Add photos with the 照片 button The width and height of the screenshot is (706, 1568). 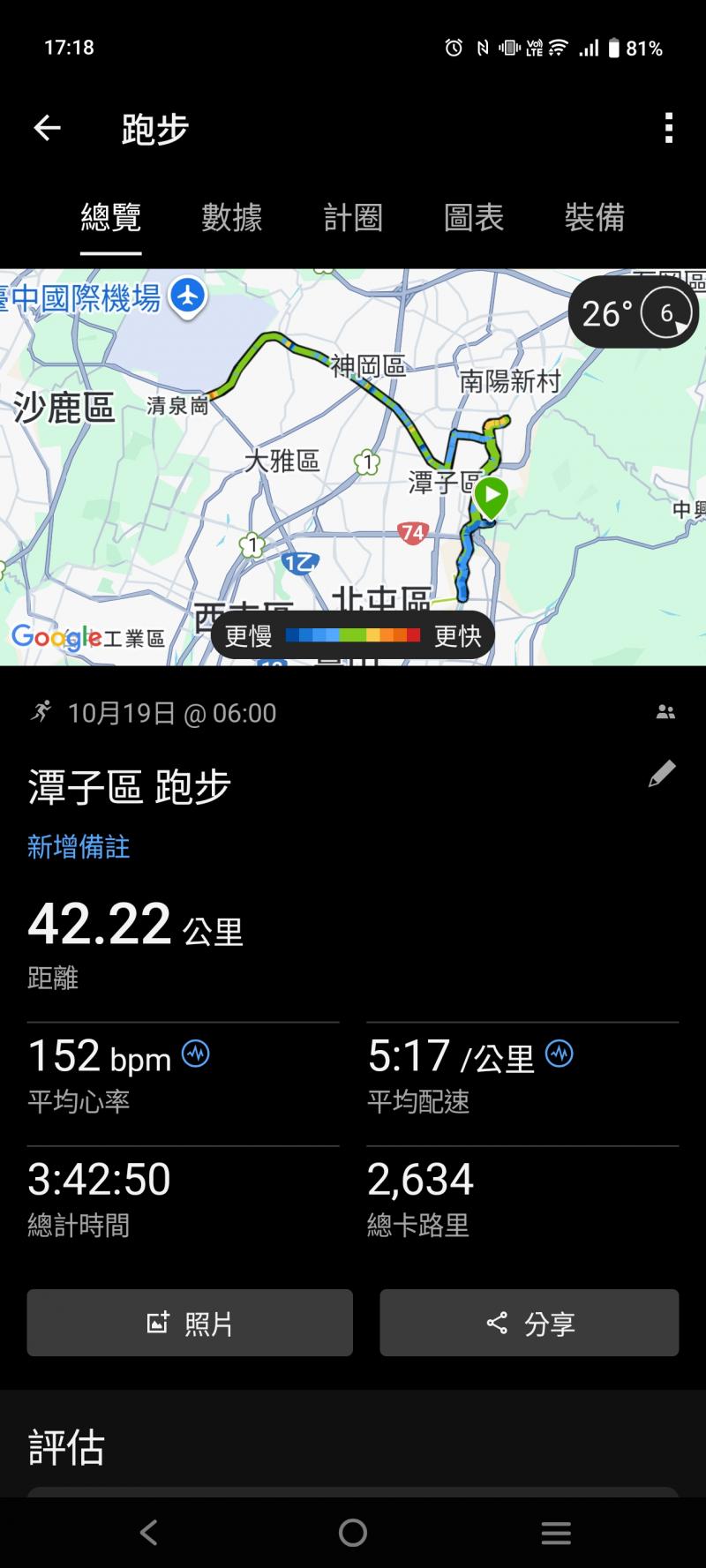pos(190,1323)
